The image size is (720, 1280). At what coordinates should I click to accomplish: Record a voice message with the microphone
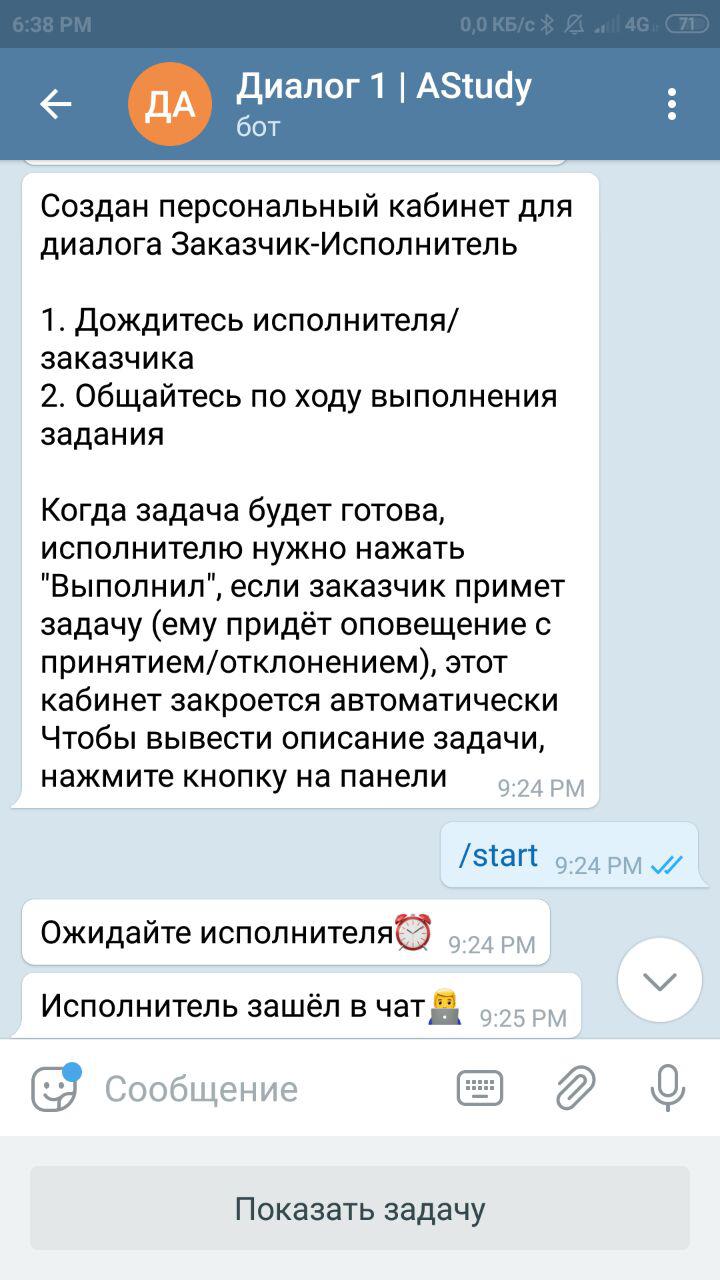tap(667, 1088)
